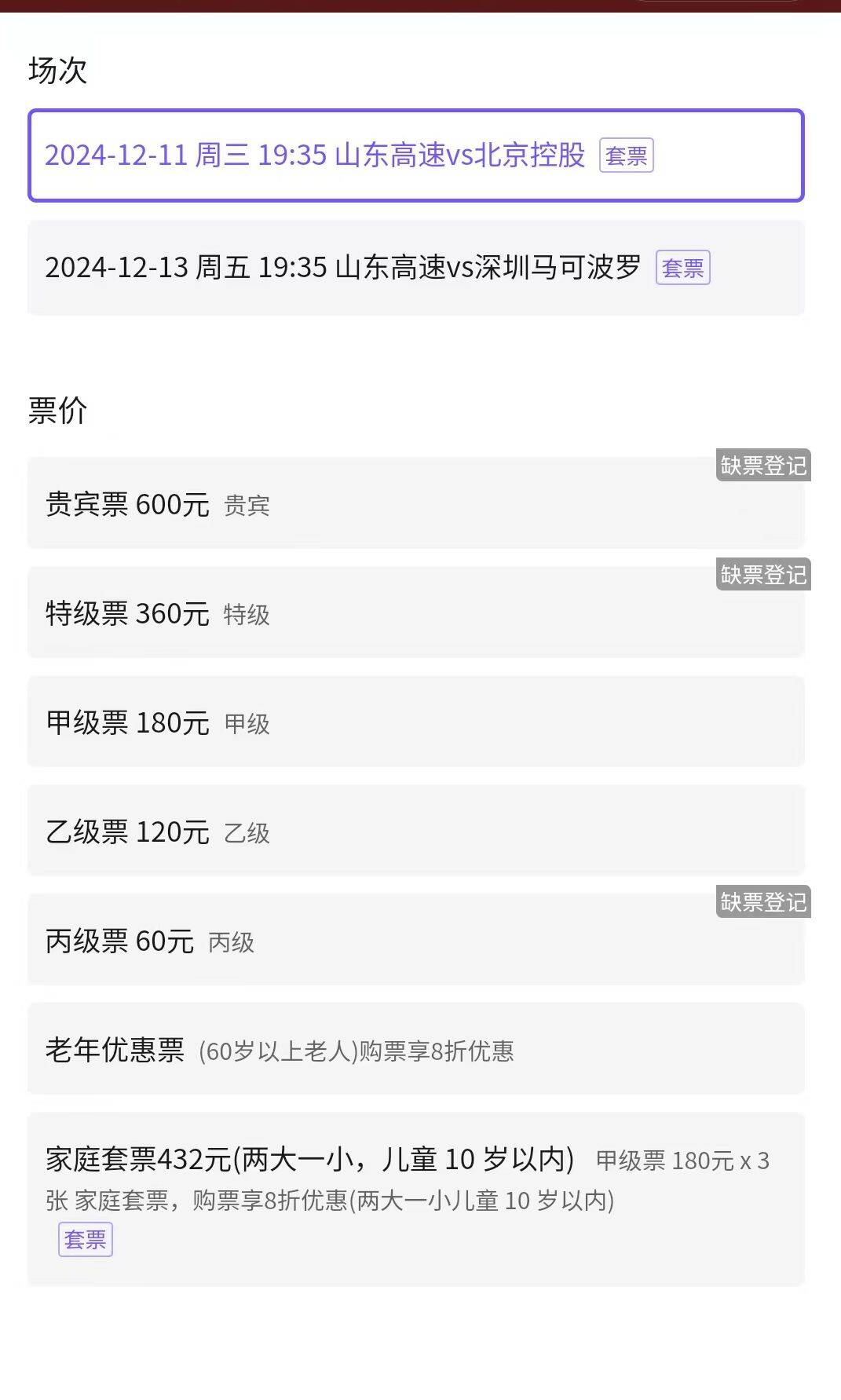Choose the 2024-12-13 山东高速vs深圳马可波罗 session
Image resolution: width=841 pixels, height=1400 pixels.
coord(415,268)
